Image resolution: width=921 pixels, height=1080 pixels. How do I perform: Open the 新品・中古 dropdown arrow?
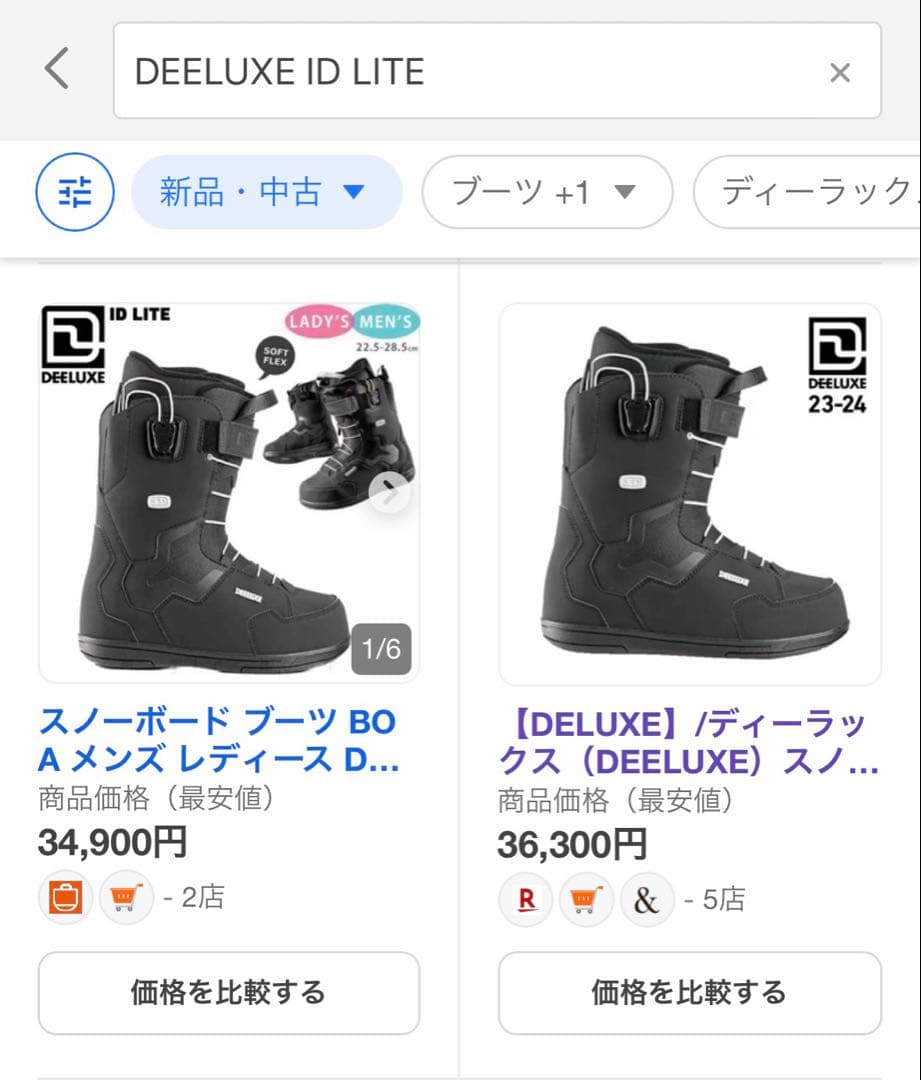point(352,192)
